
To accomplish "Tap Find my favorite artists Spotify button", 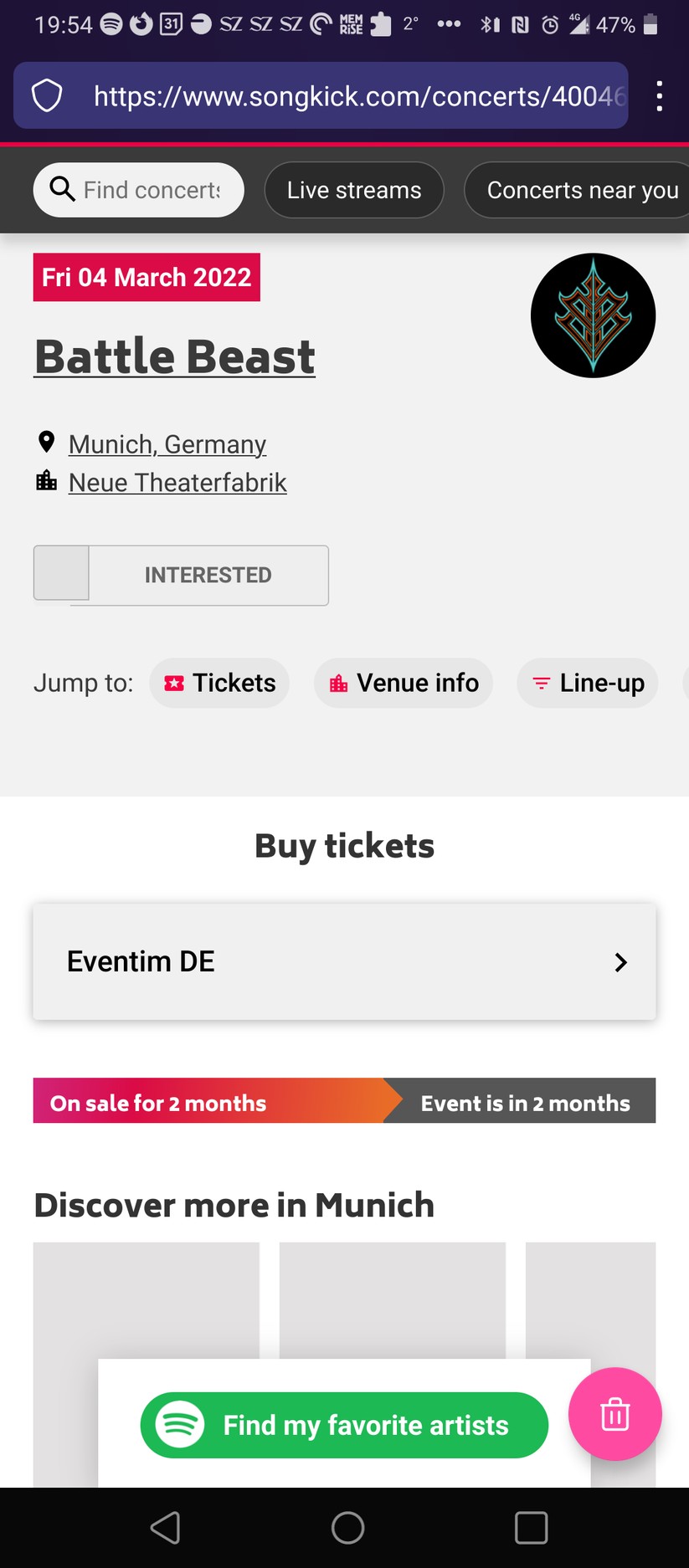I will 344,1425.
